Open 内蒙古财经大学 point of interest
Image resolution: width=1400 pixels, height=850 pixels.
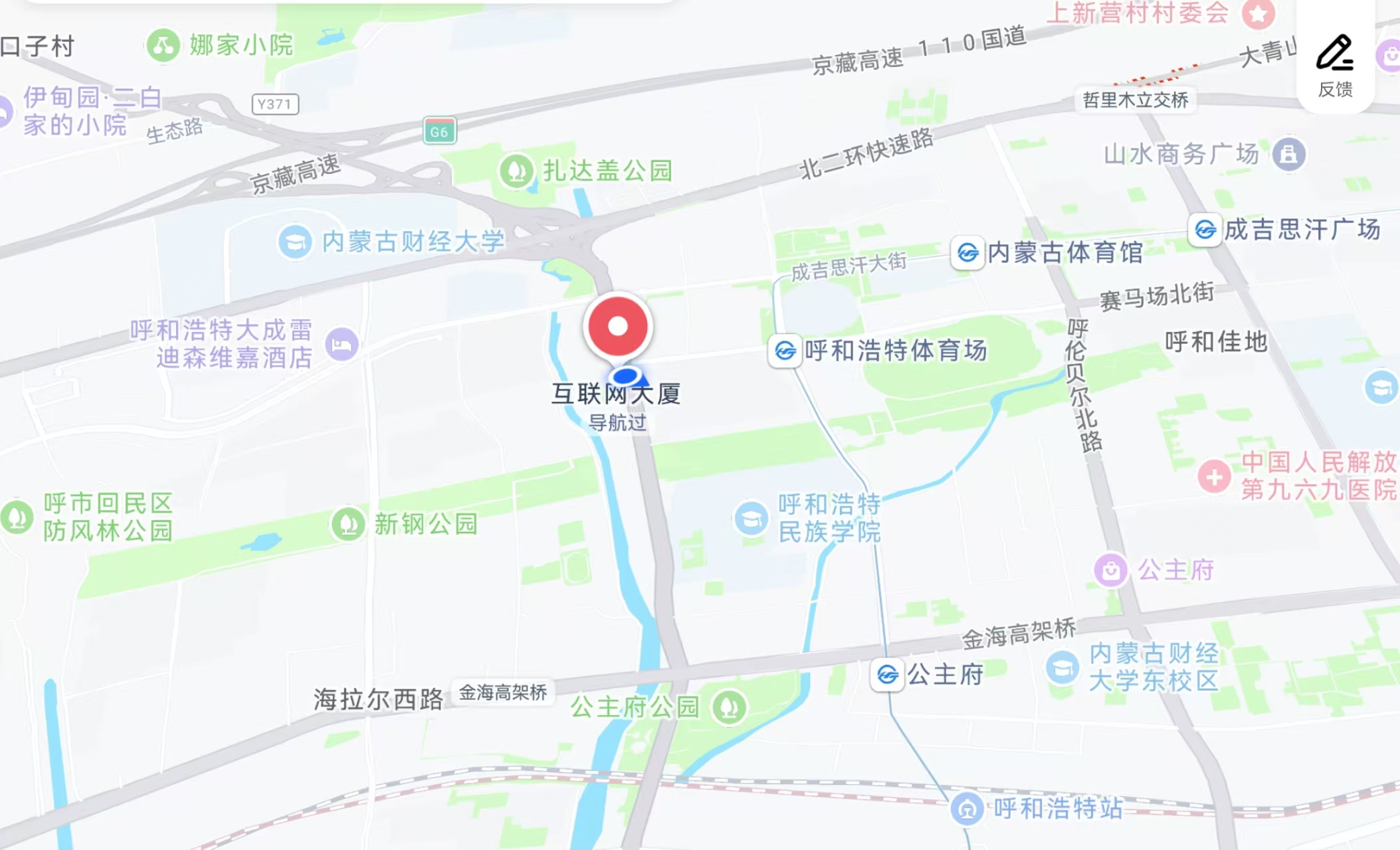pos(295,242)
